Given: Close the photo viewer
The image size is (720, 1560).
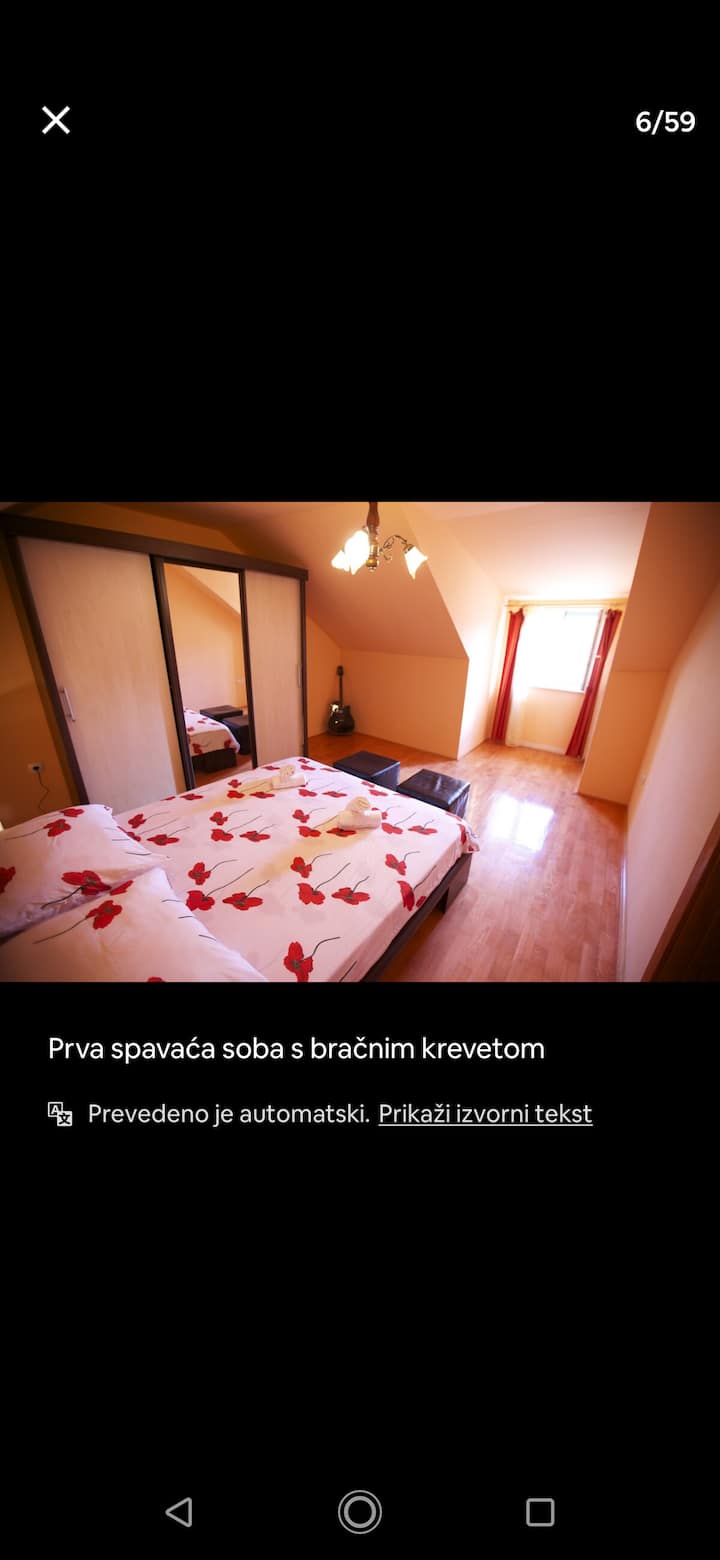Looking at the screenshot, I should tap(56, 120).
